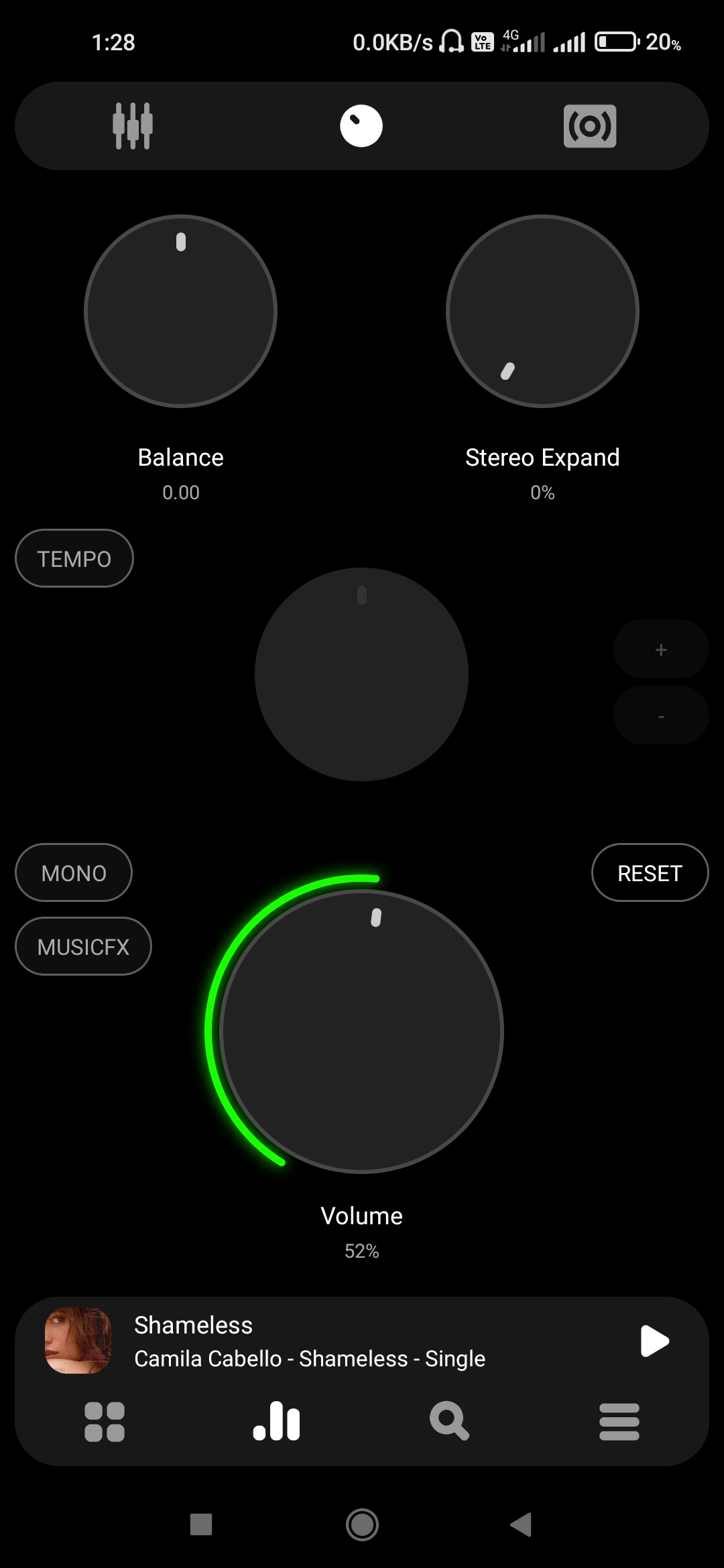The height and width of the screenshot is (1568, 724).
Task: Reset the audio settings
Action: tap(650, 872)
